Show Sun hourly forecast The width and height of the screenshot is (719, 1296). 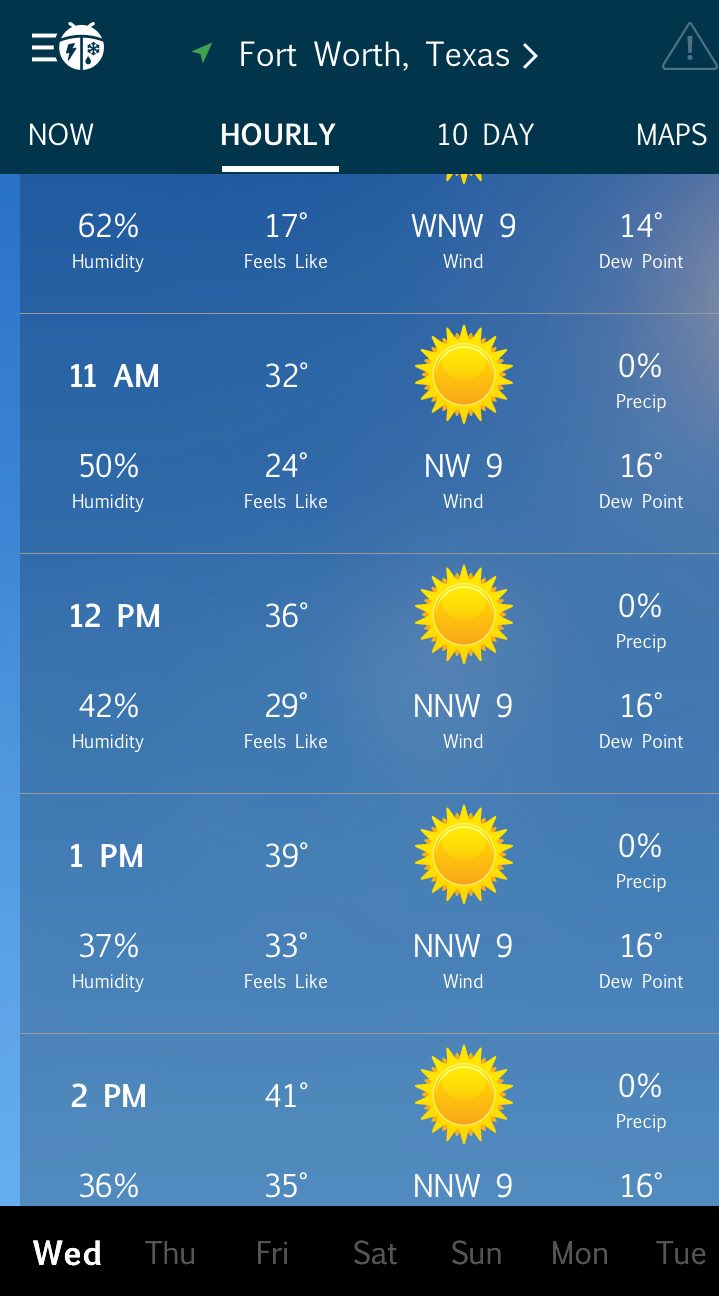[x=476, y=1253]
